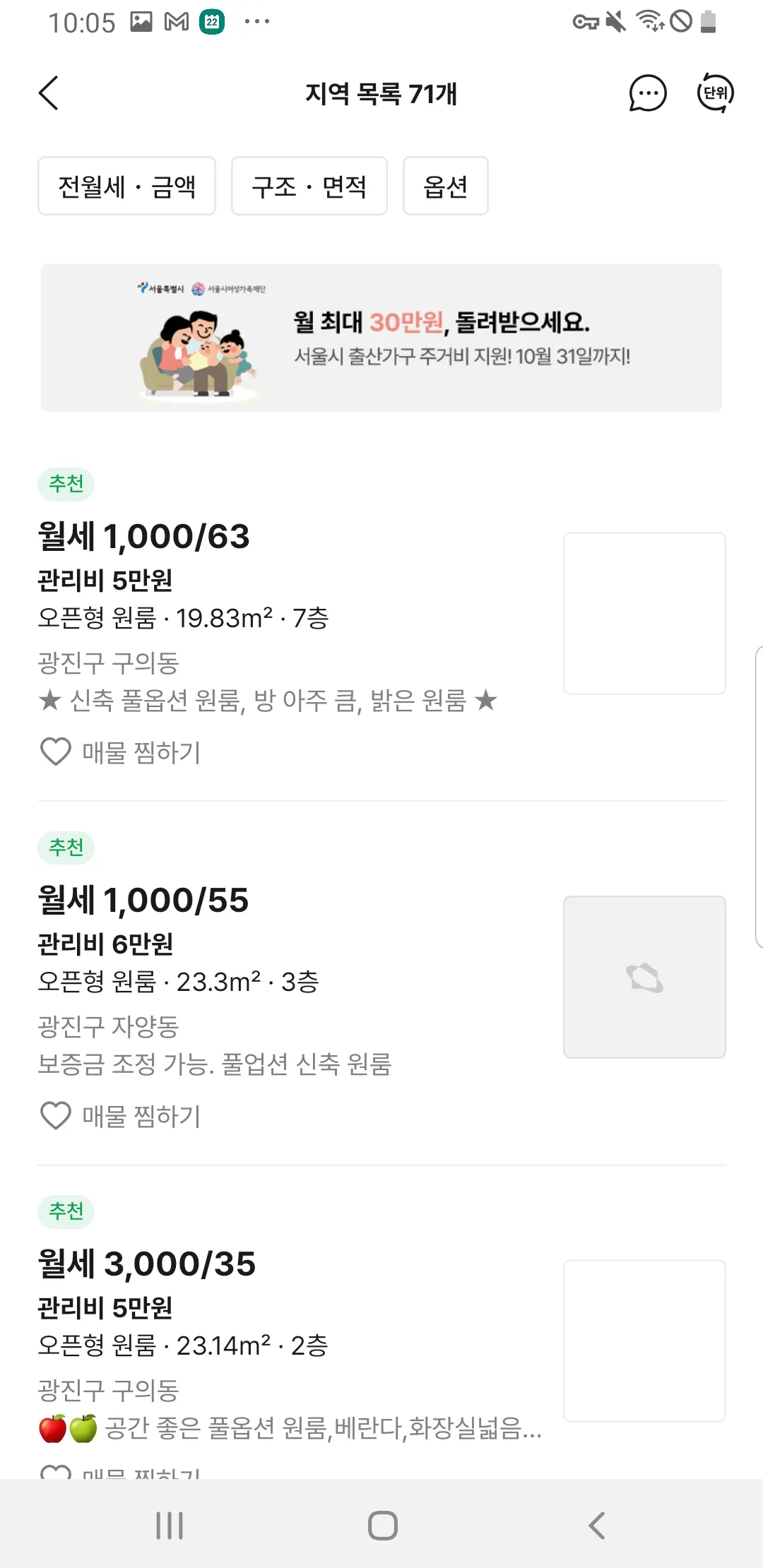Screen dimensions: 763x1568
Task: Open the 서울시 출산가구 주거비 지원 banner
Action: [x=381, y=338]
